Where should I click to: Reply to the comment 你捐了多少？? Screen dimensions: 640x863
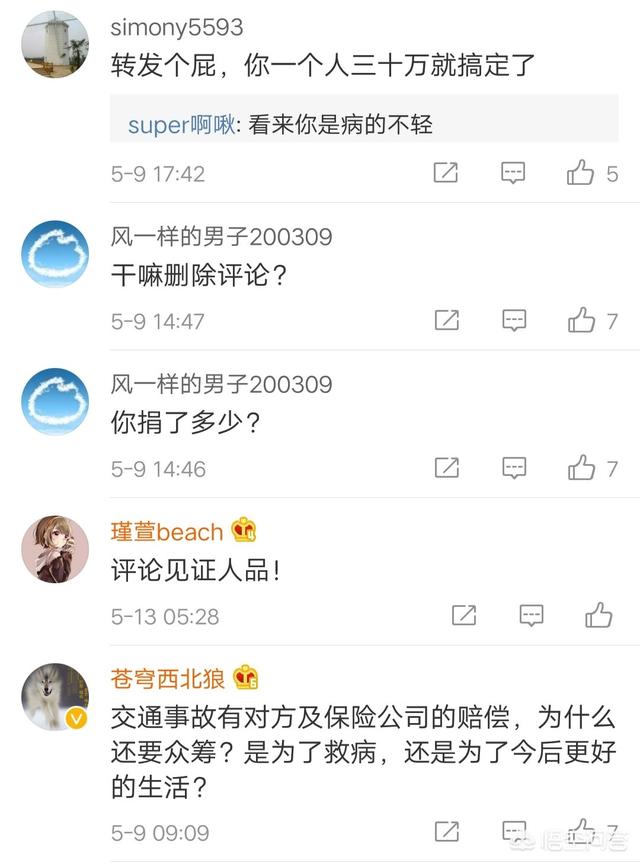pos(513,467)
